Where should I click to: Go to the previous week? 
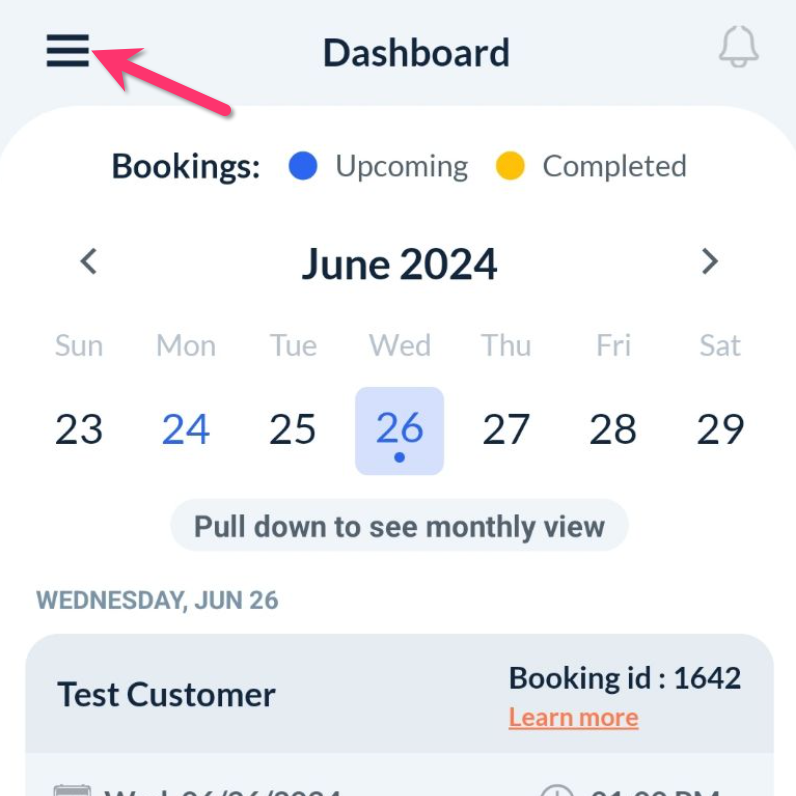pyautogui.click(x=89, y=262)
